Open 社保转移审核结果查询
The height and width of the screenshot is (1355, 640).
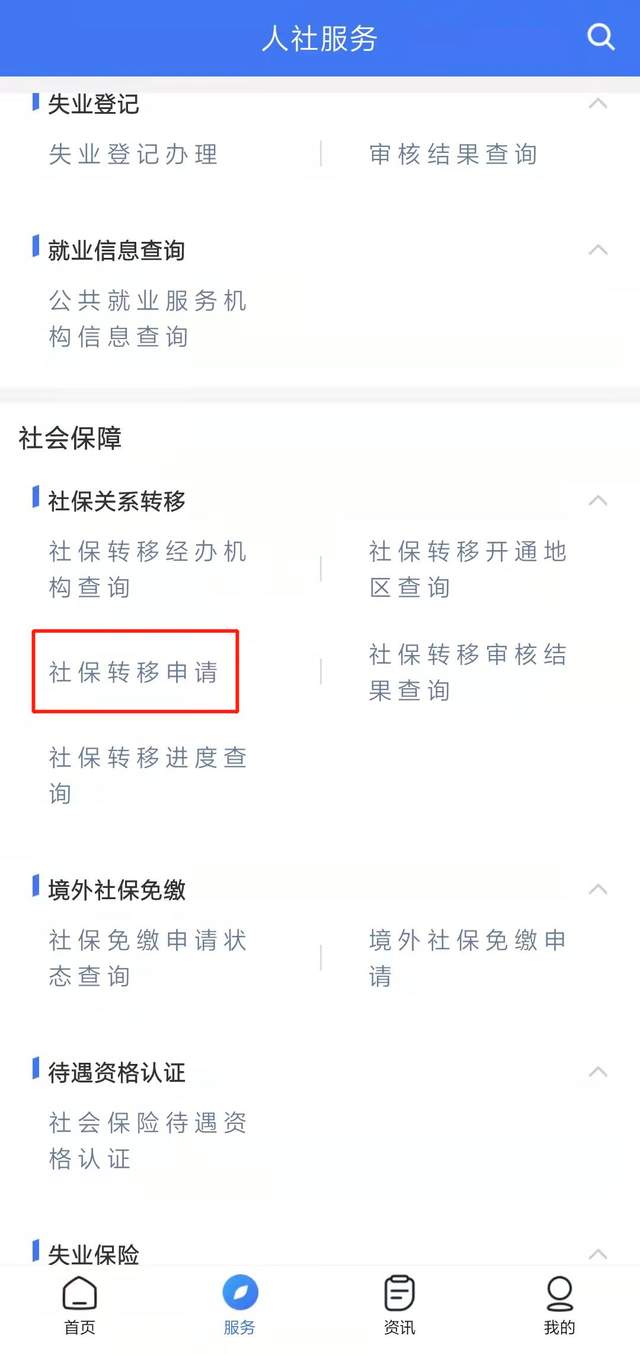tap(467, 672)
